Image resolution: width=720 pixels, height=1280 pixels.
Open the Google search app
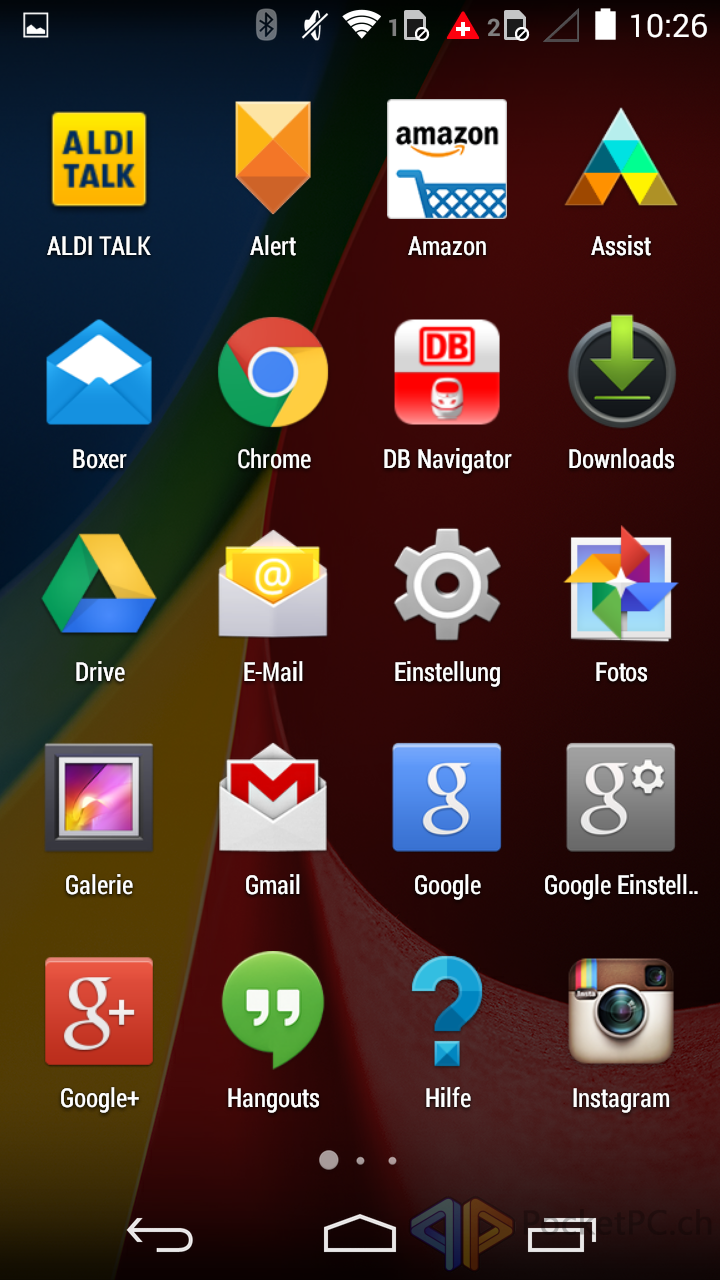tap(447, 799)
